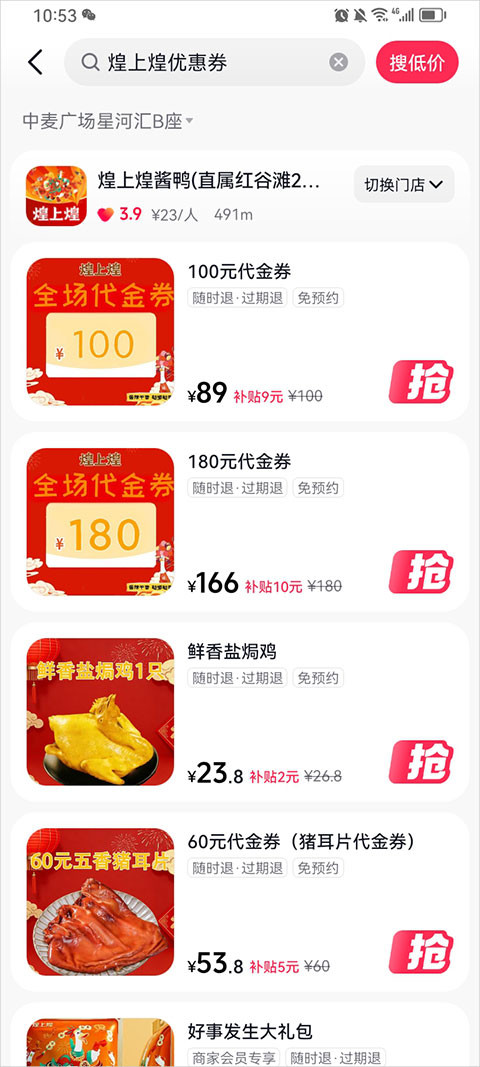Screen dimensions: 480x1067
Task: Tap 切换门店 to switch store
Action: [x=404, y=184]
